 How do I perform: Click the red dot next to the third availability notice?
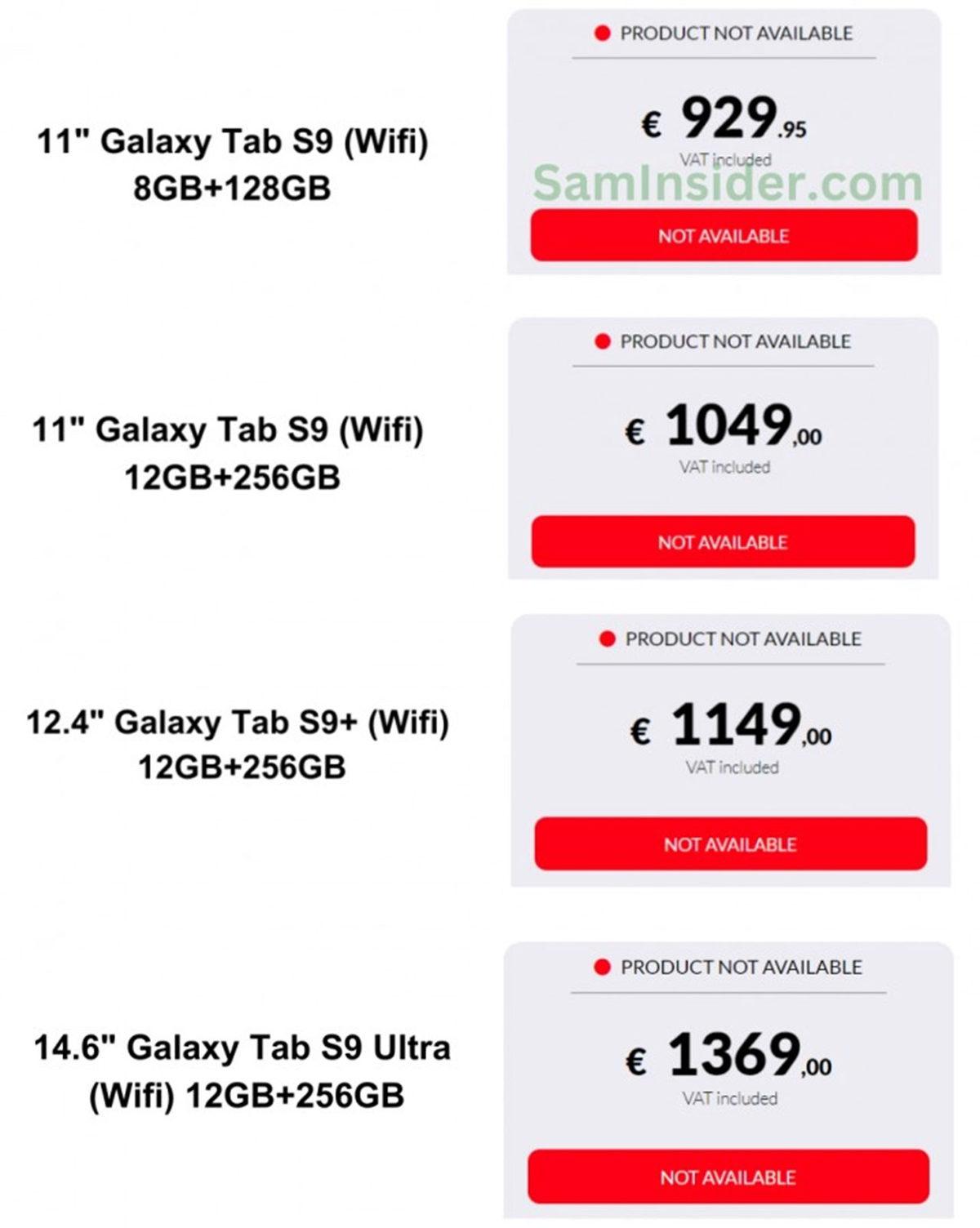coord(607,640)
